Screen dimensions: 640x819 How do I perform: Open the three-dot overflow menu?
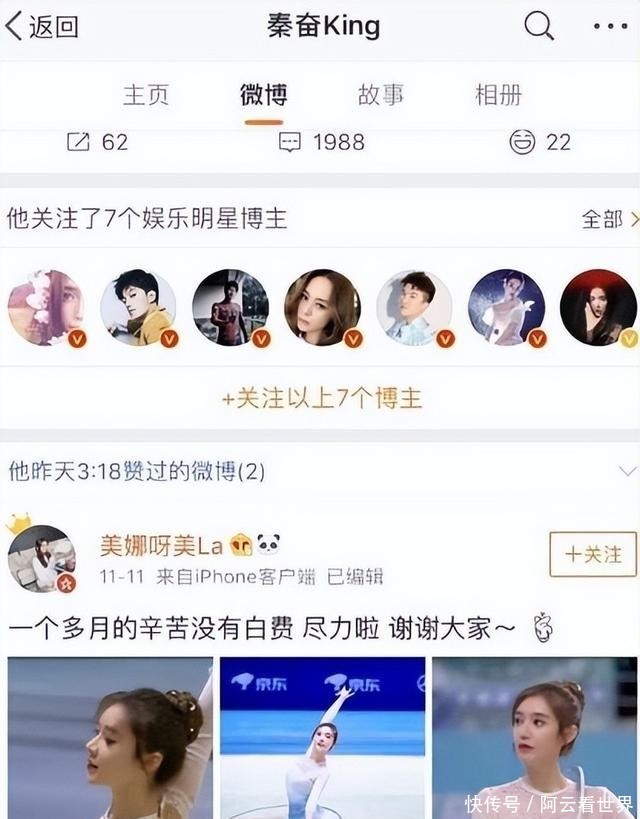point(610,27)
